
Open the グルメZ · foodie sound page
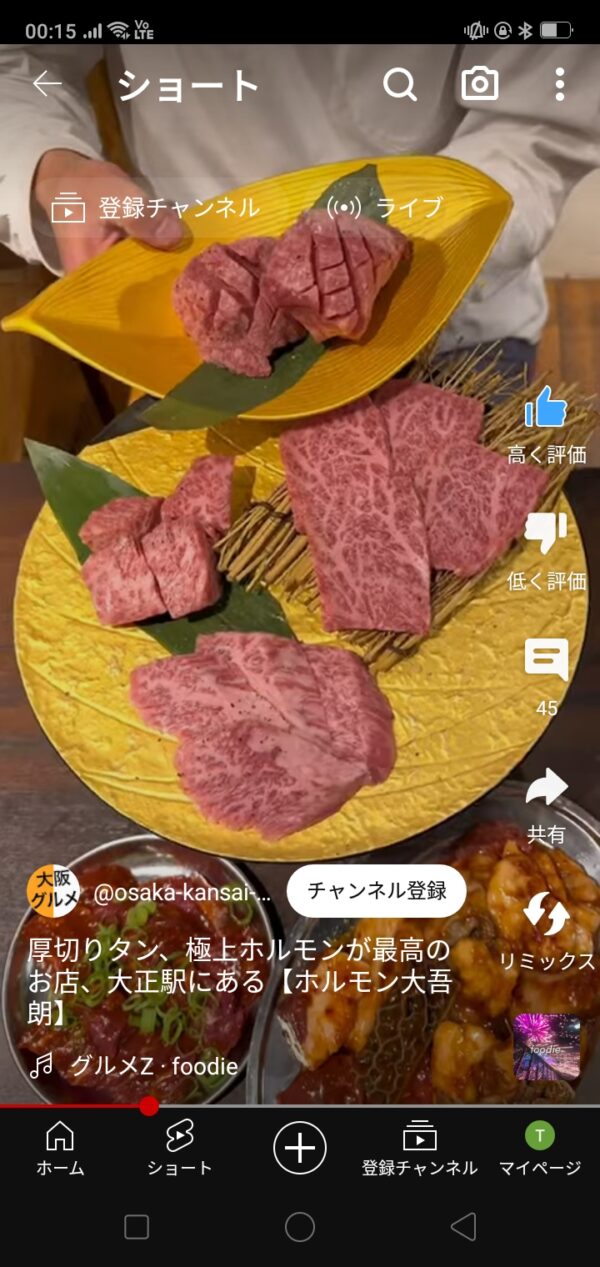coord(154,1066)
